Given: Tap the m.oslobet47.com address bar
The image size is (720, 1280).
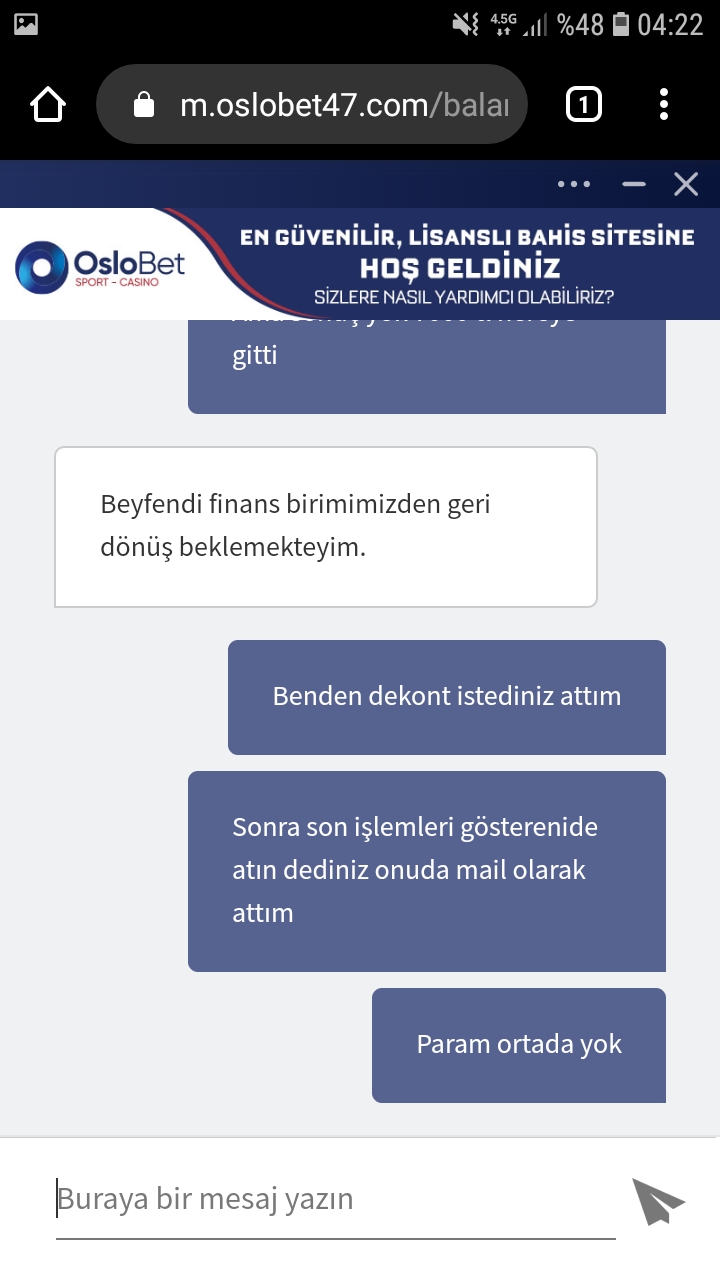Looking at the screenshot, I should click(x=311, y=104).
